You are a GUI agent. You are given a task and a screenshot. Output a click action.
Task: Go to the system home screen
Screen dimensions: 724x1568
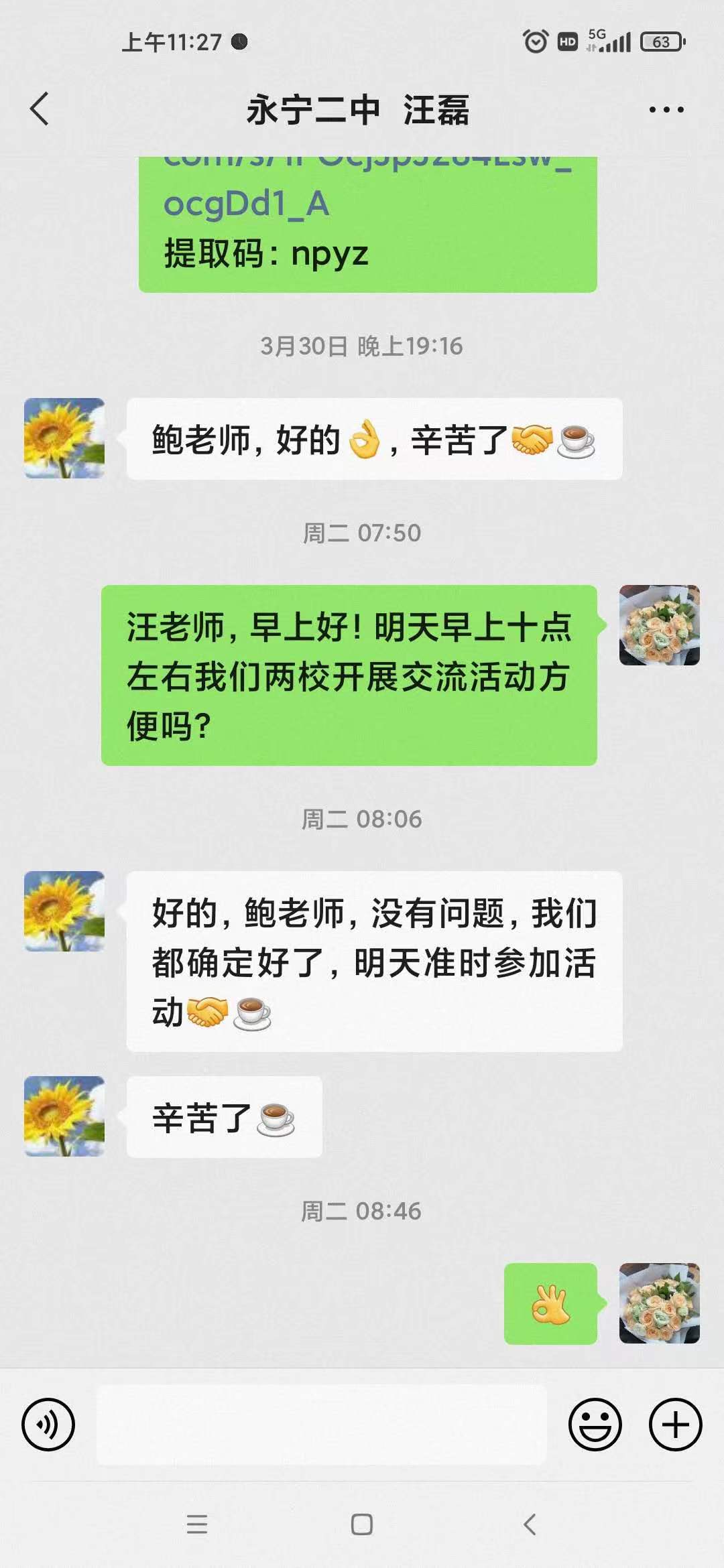click(362, 1524)
